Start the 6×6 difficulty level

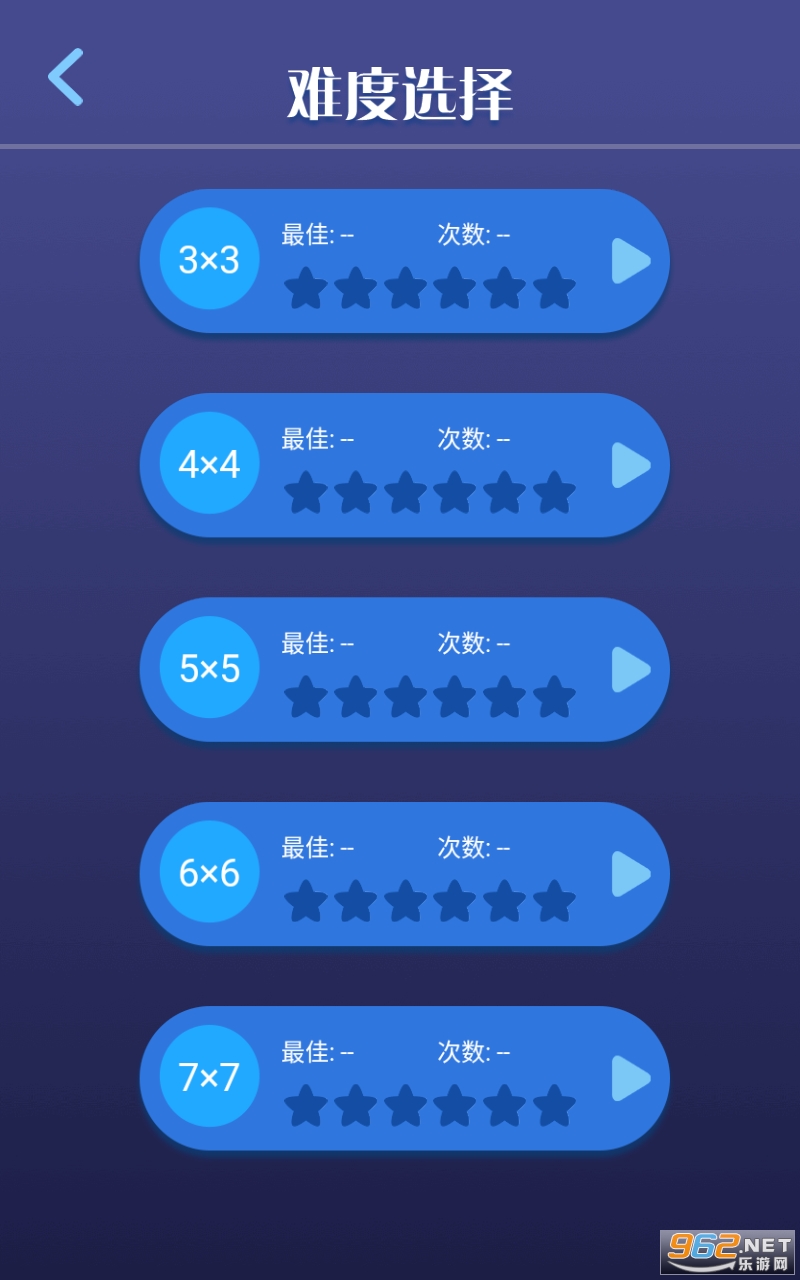(631, 874)
